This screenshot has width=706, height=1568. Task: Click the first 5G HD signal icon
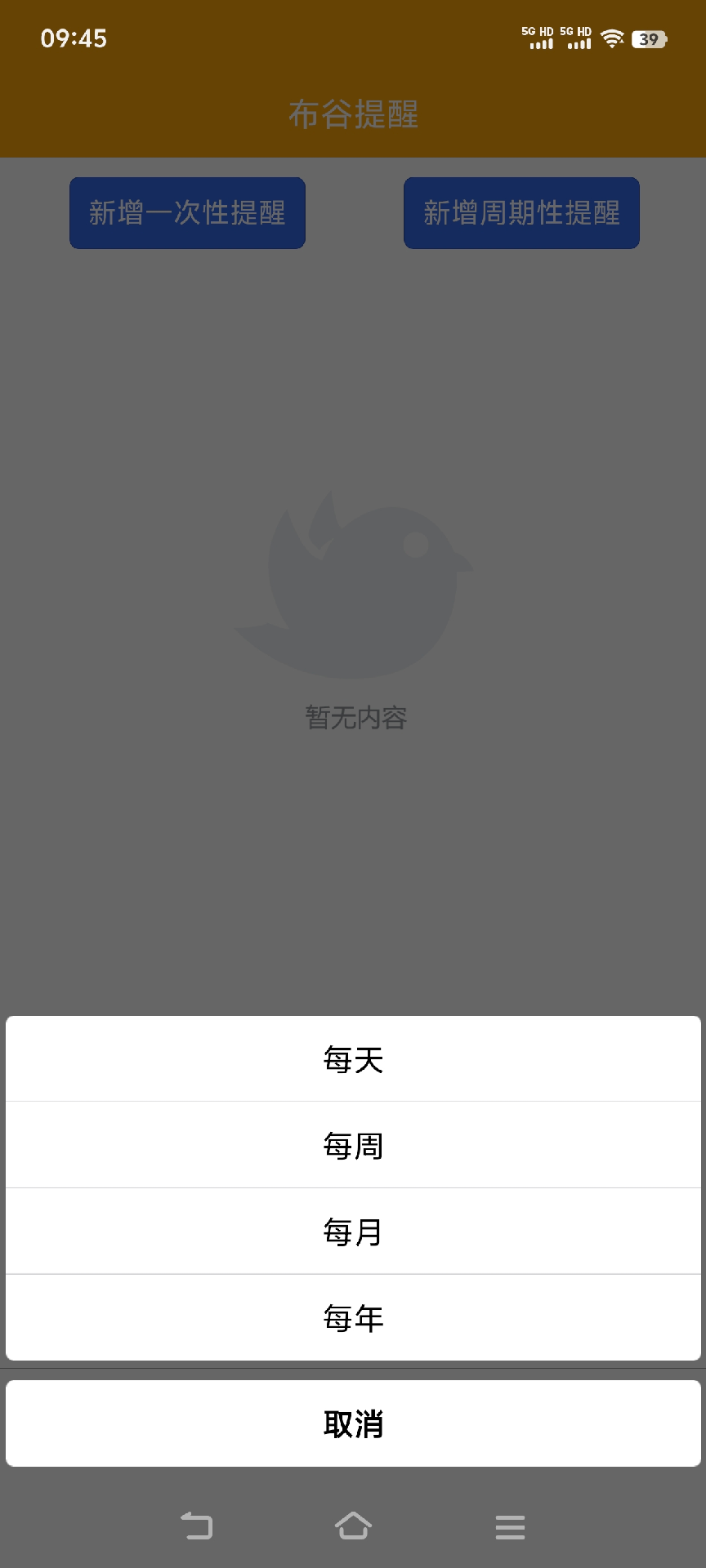[539, 38]
